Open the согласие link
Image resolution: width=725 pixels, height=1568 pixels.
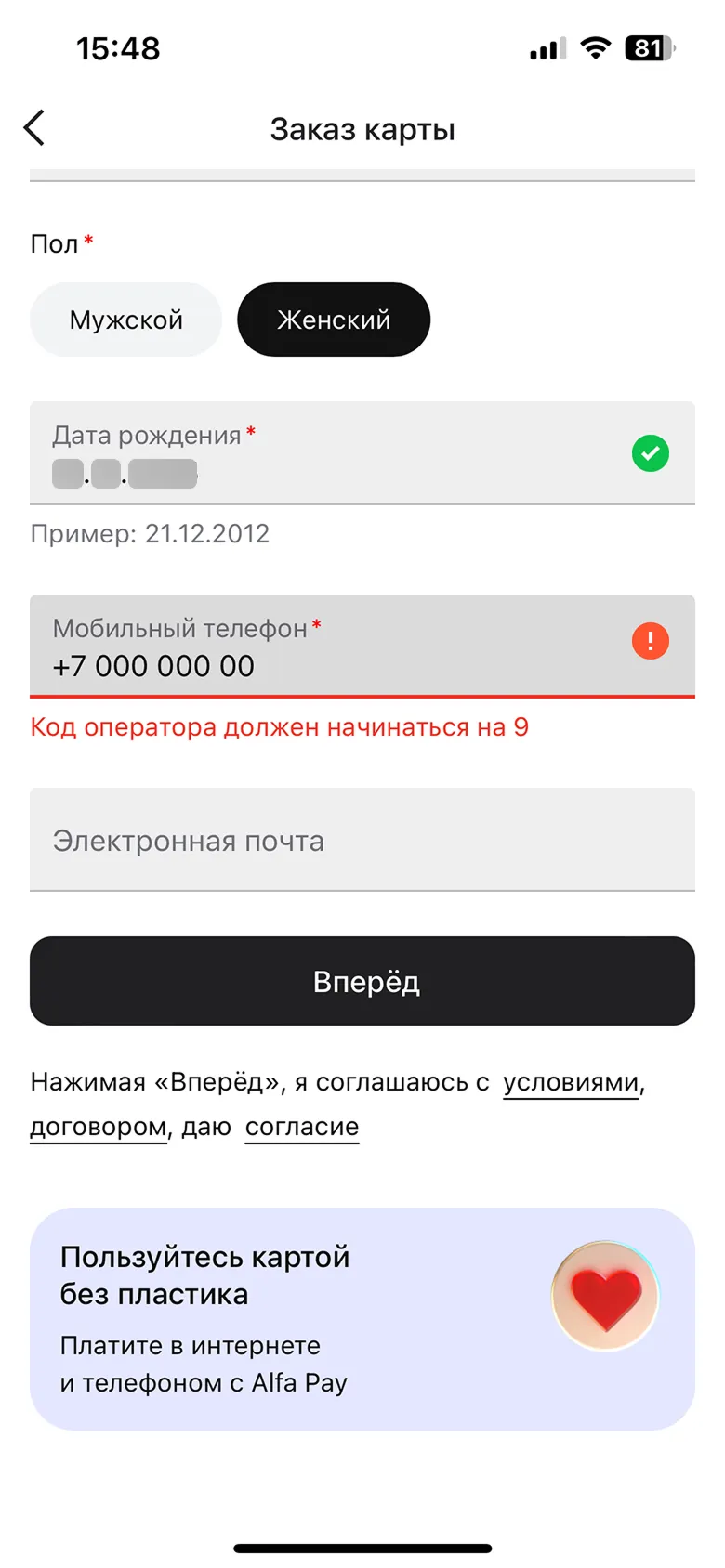tap(301, 1128)
